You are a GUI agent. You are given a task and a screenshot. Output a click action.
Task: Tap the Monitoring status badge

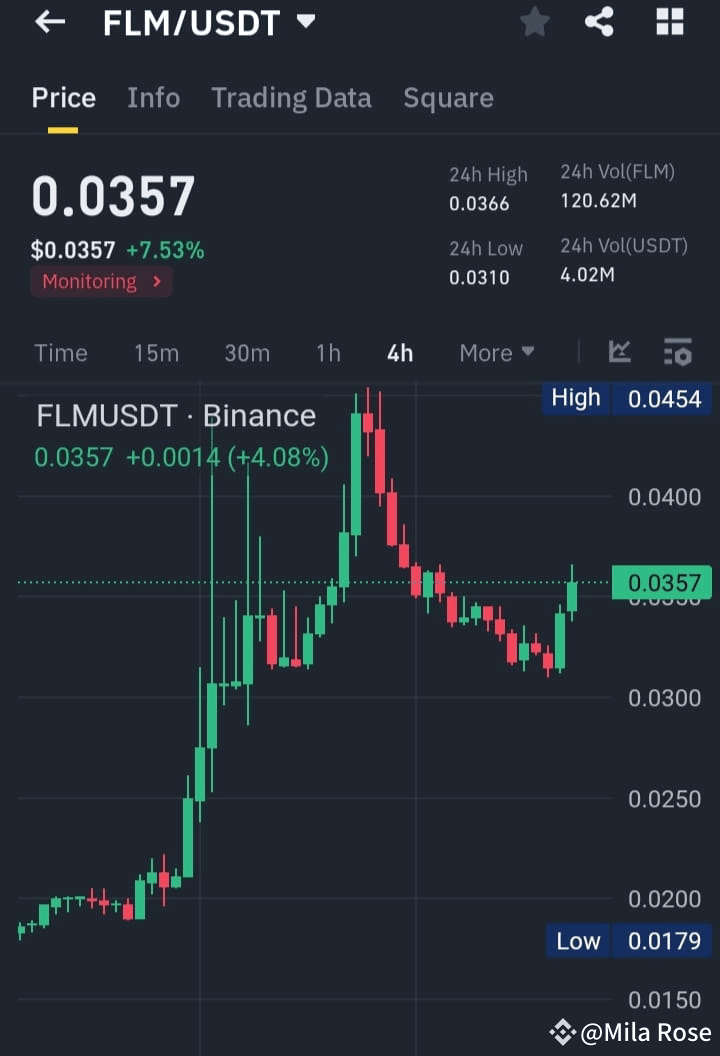[x=90, y=281]
